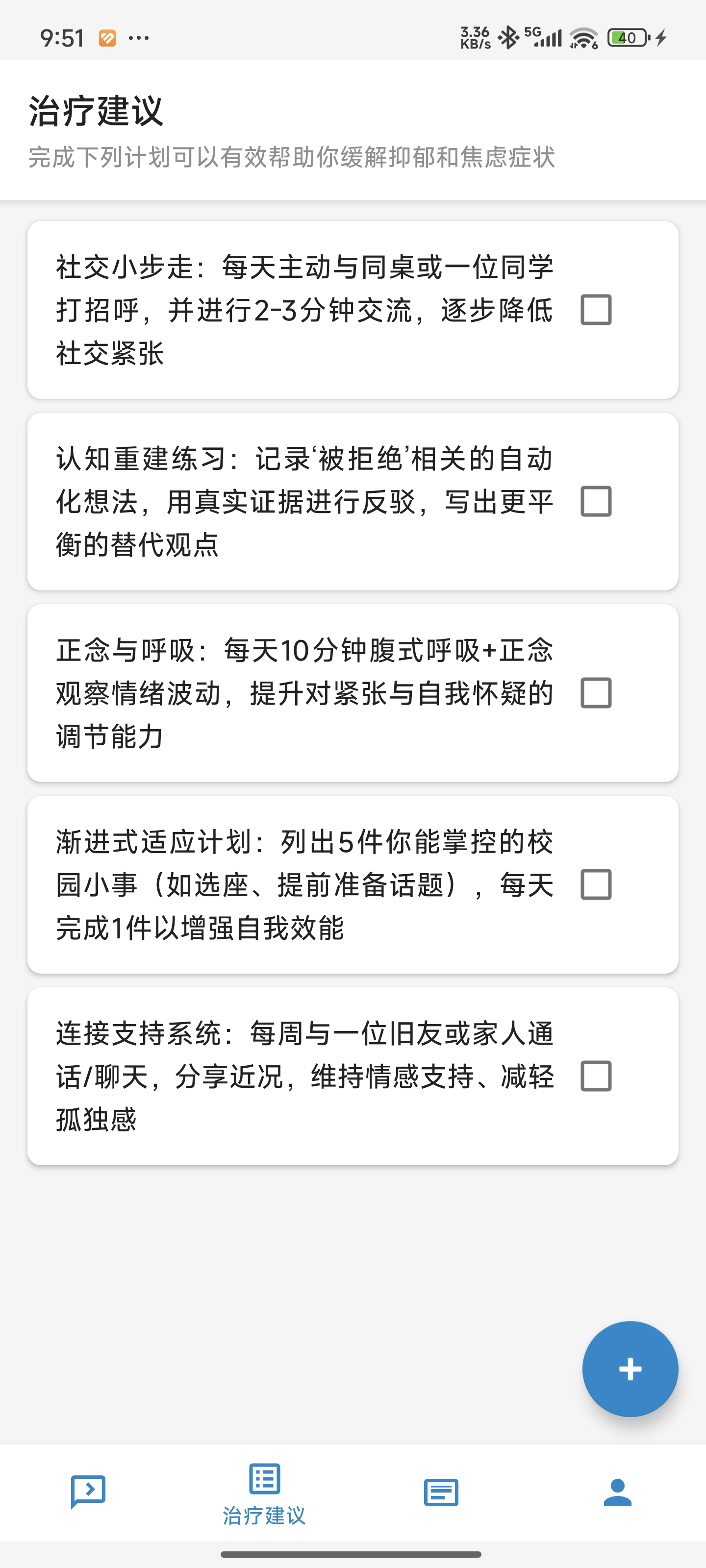This screenshot has width=706, height=1568.
Task: Check the 渐进式适应计划 task
Action: (x=596, y=884)
